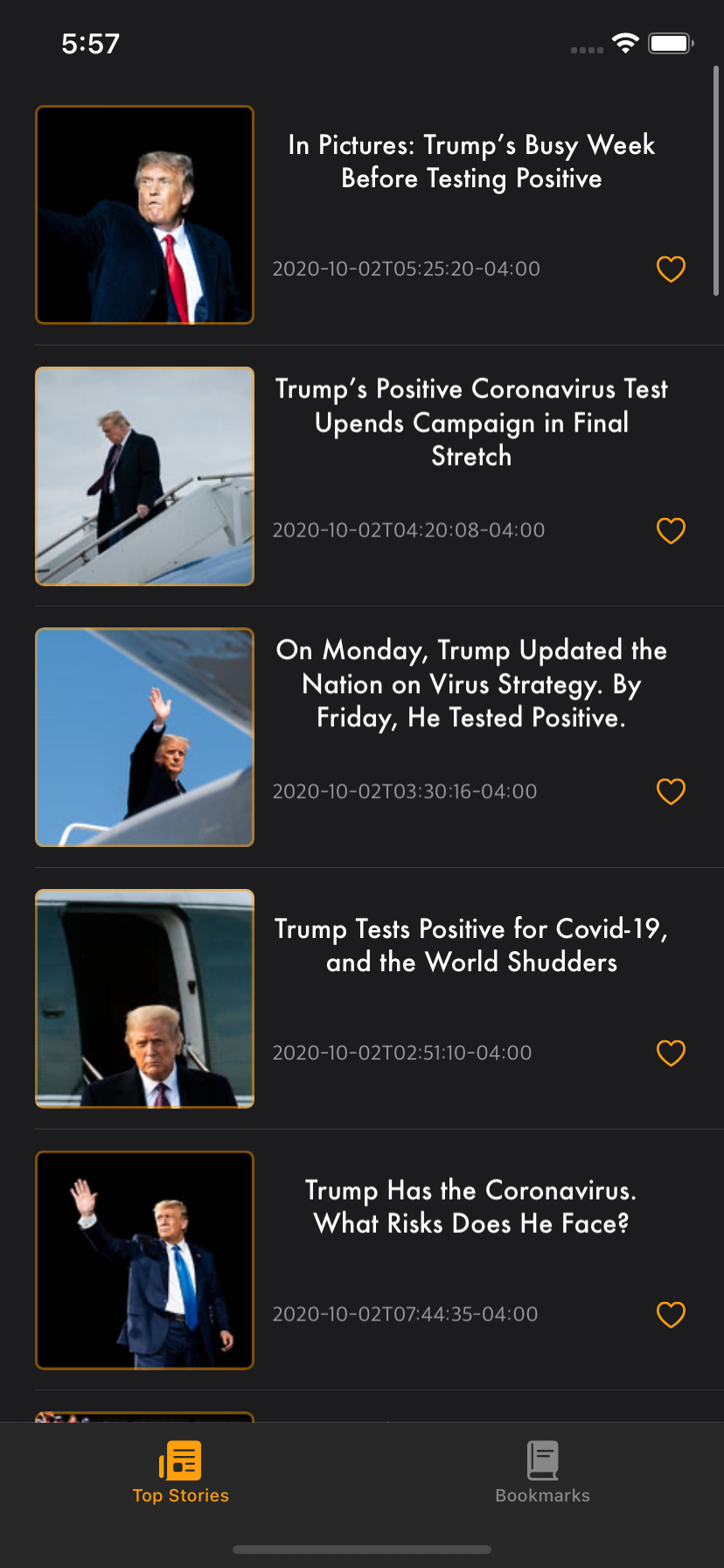Open 'Trump Tests Positive for Covid-19' story
724x1568 pixels.
click(470, 945)
